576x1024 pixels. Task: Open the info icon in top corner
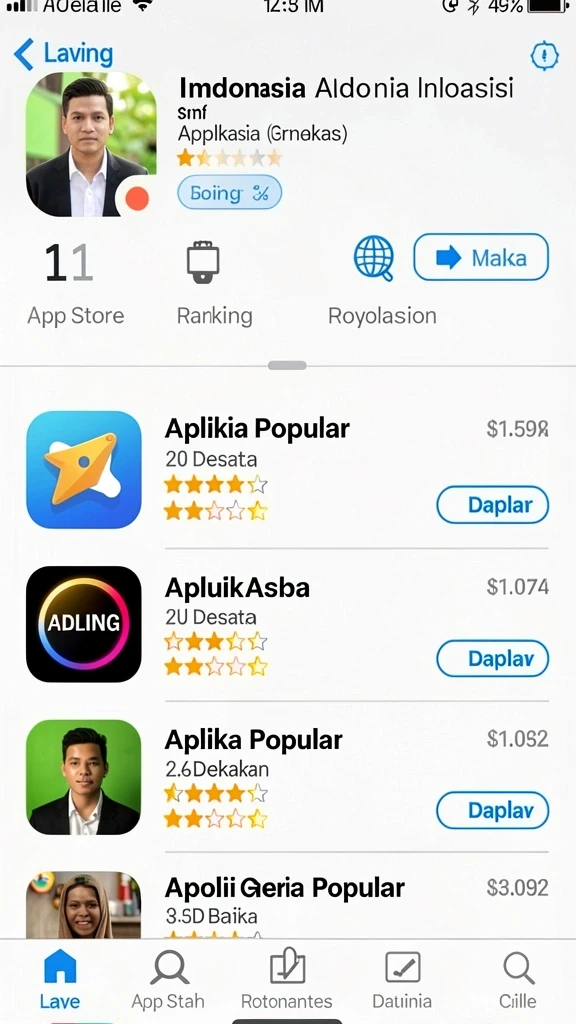pyautogui.click(x=544, y=56)
